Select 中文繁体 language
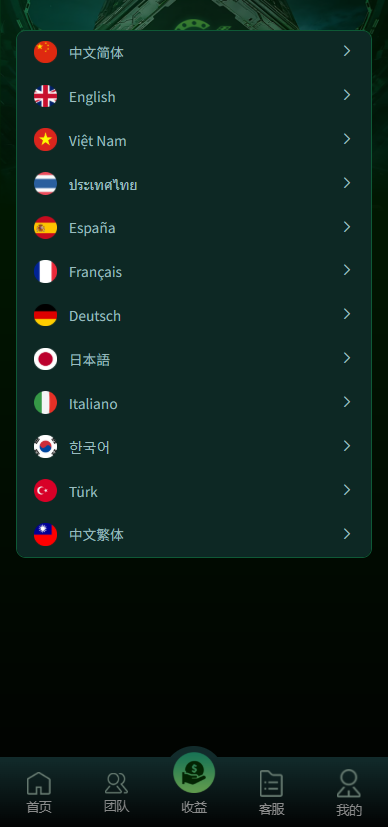Viewport: 388px width, 827px height. [x=194, y=535]
